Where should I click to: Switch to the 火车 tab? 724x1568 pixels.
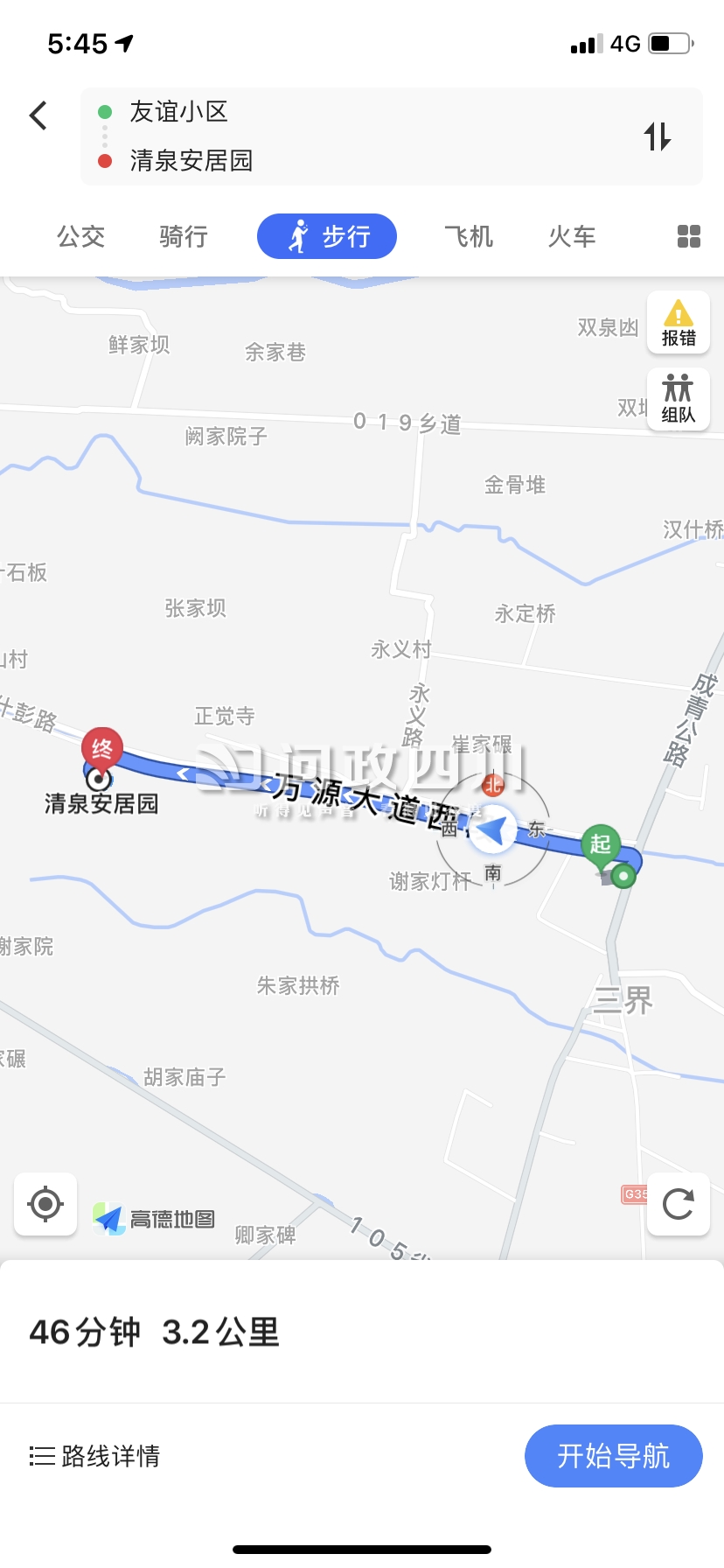click(x=572, y=236)
